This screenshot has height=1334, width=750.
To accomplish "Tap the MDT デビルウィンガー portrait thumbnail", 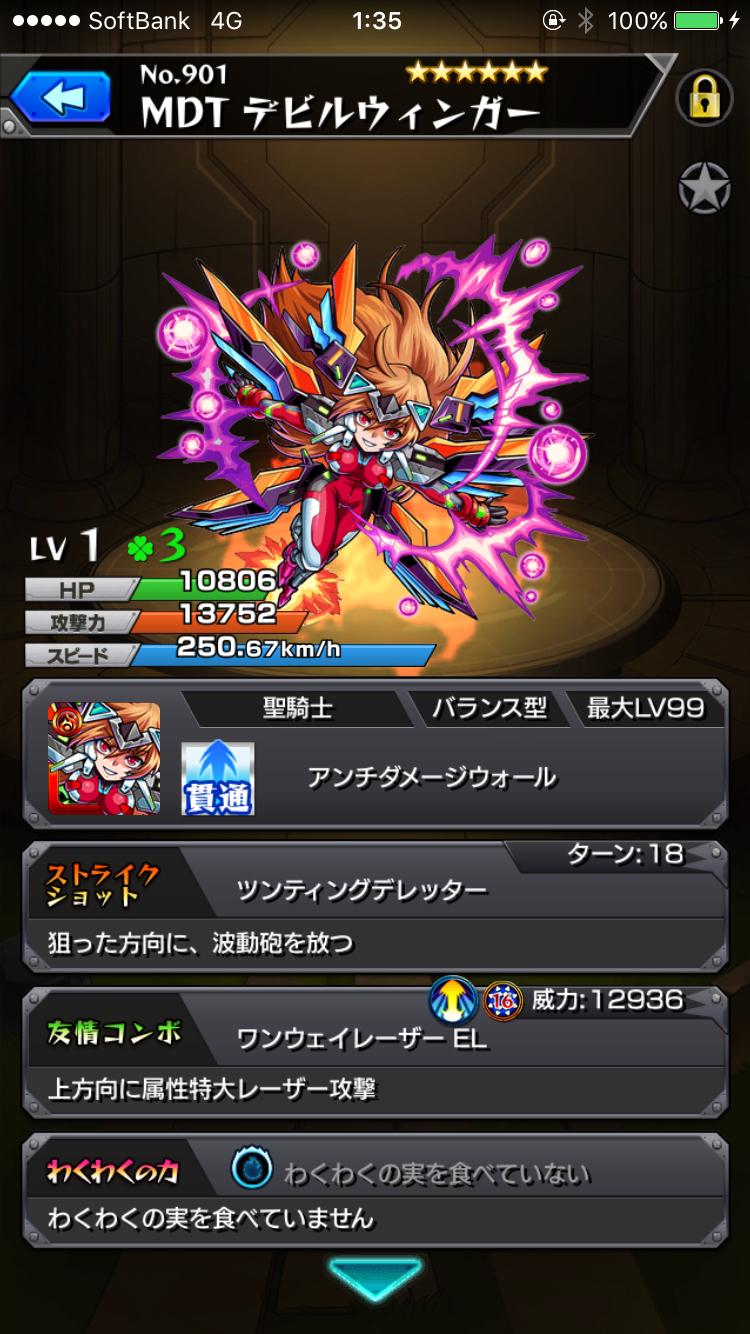I will point(104,758).
